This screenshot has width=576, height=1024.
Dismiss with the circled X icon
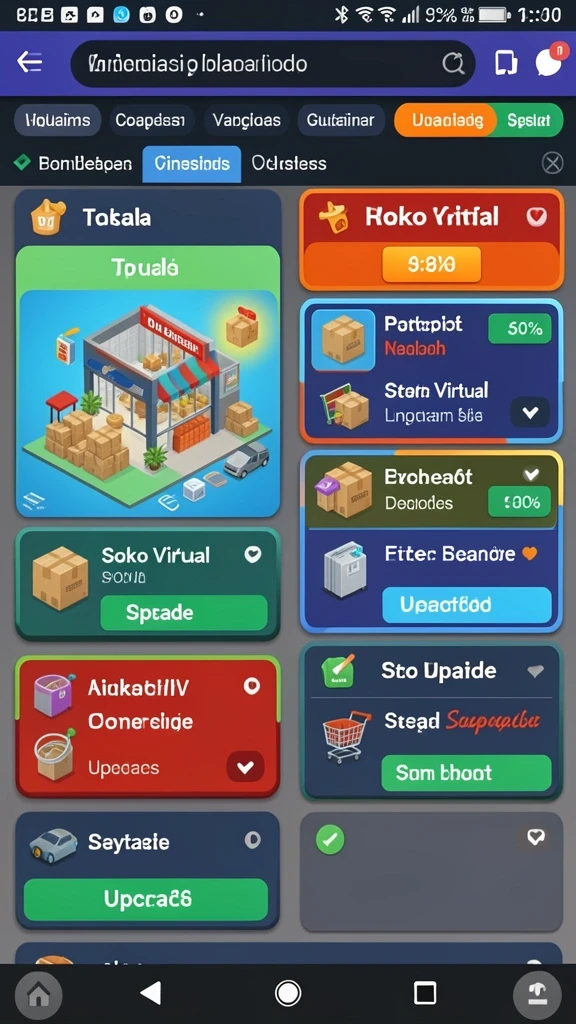pyautogui.click(x=552, y=163)
